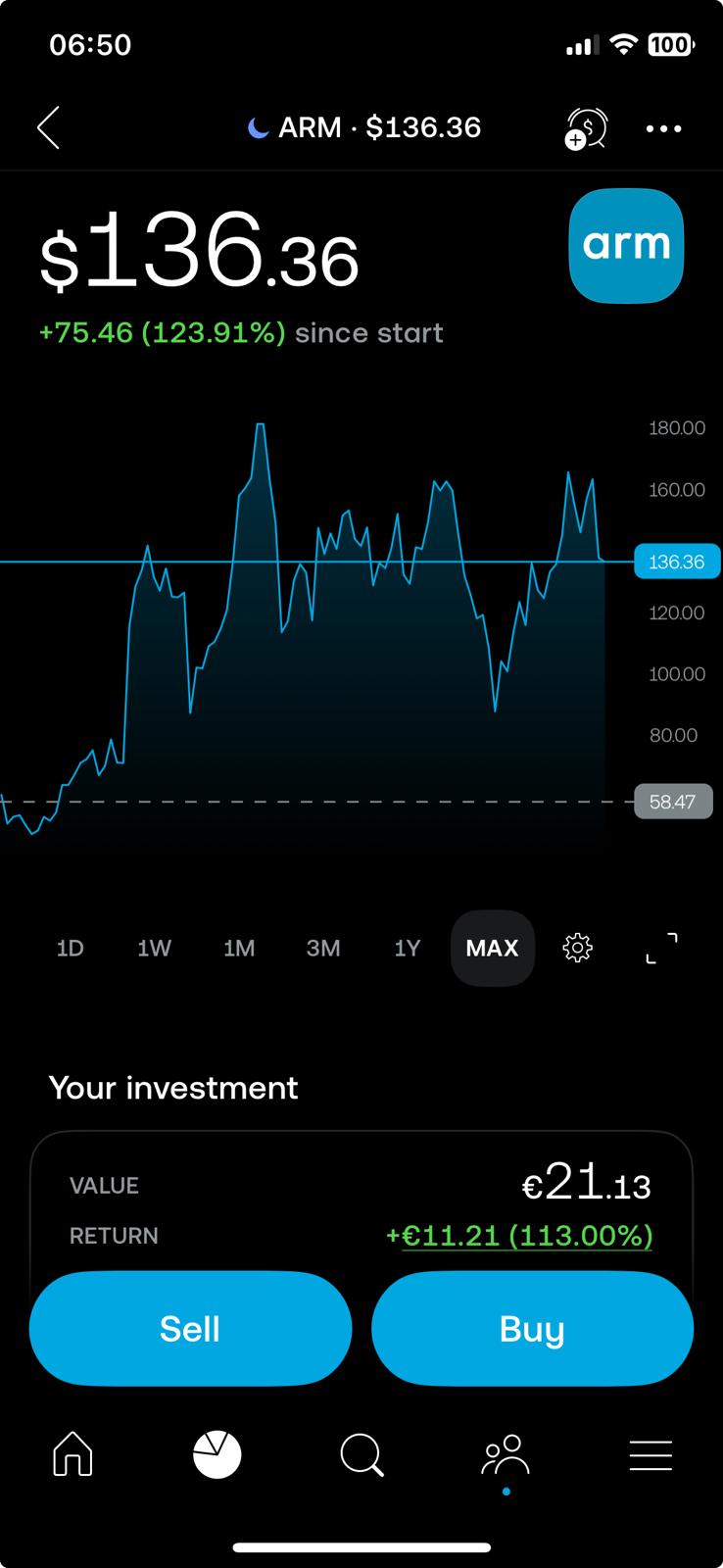Choose the 1Y chart period
The width and height of the screenshot is (723, 1568).
pyautogui.click(x=407, y=948)
